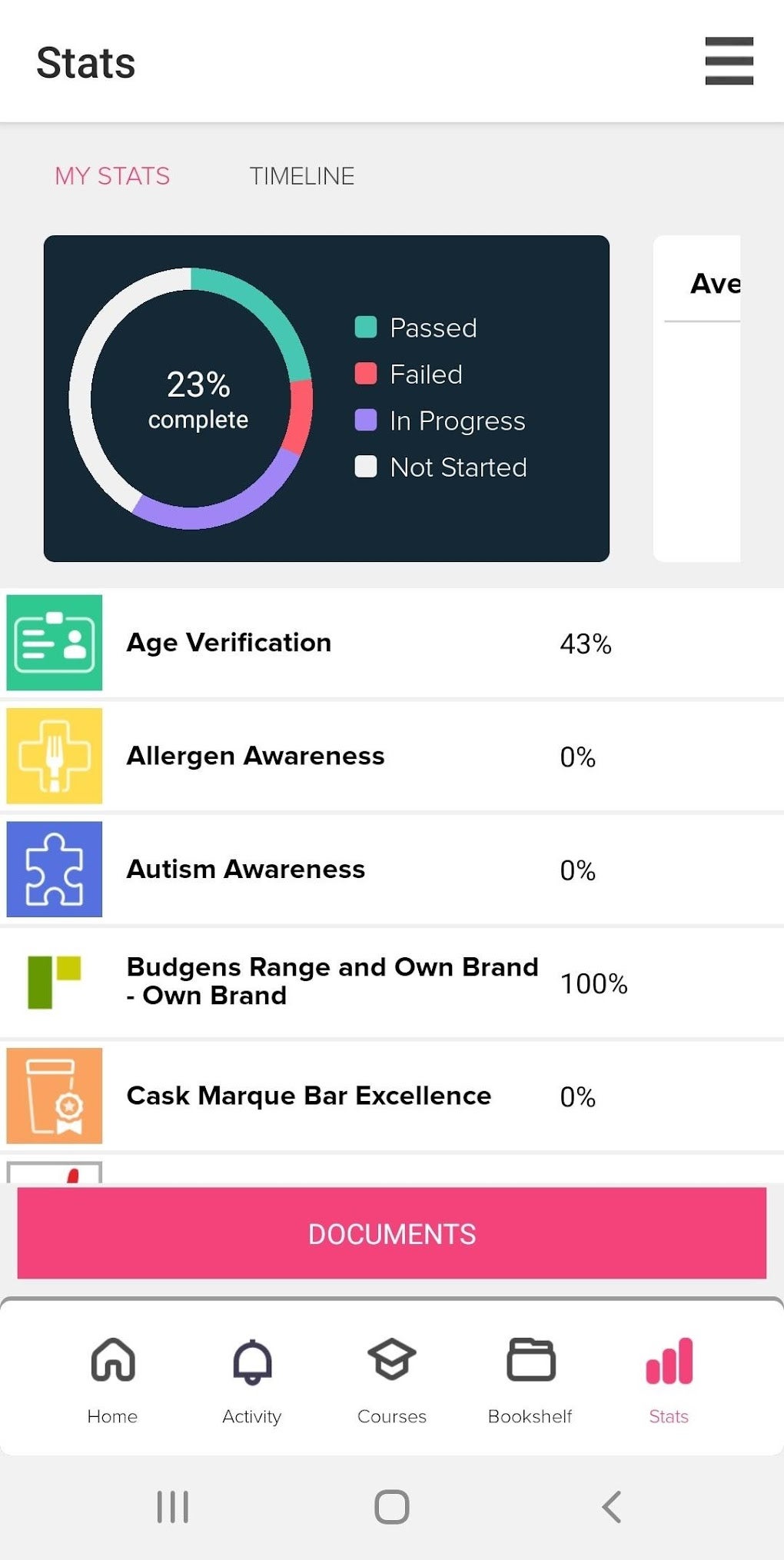Click the Cask Marque pint glass icon
This screenshot has width=784, height=1560.
(x=55, y=1096)
